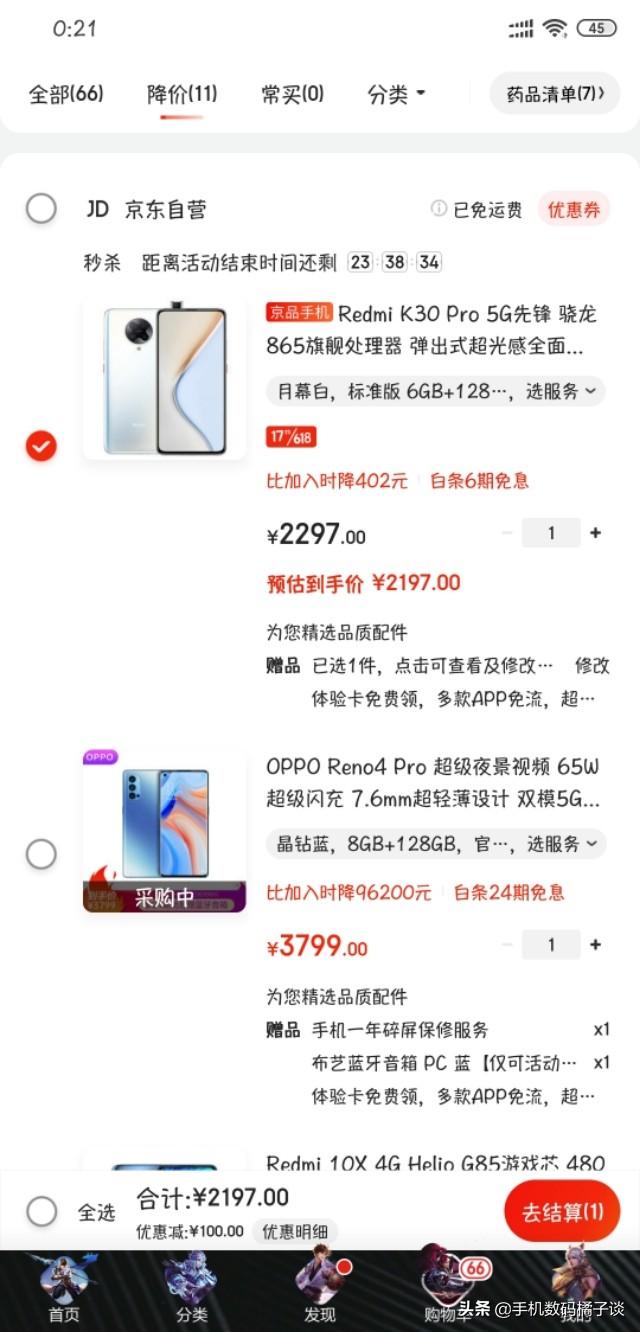Uncheck the Redmi K30 Pro item
640x1332 pixels.
pos(41,446)
